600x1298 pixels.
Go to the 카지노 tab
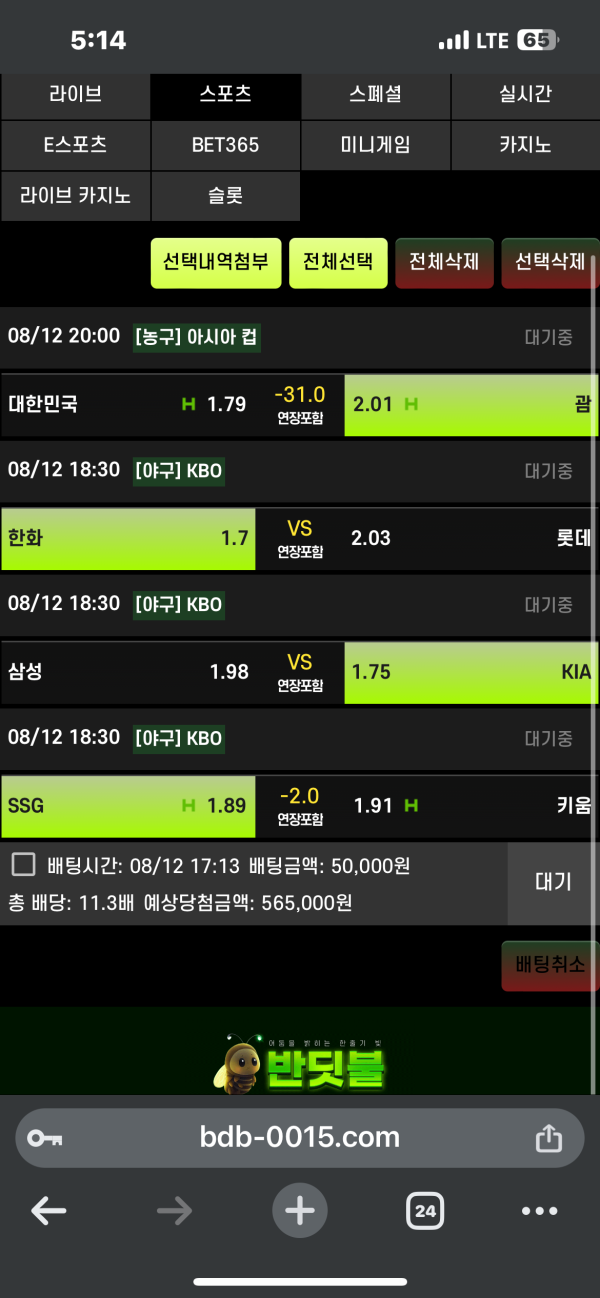tap(526, 145)
